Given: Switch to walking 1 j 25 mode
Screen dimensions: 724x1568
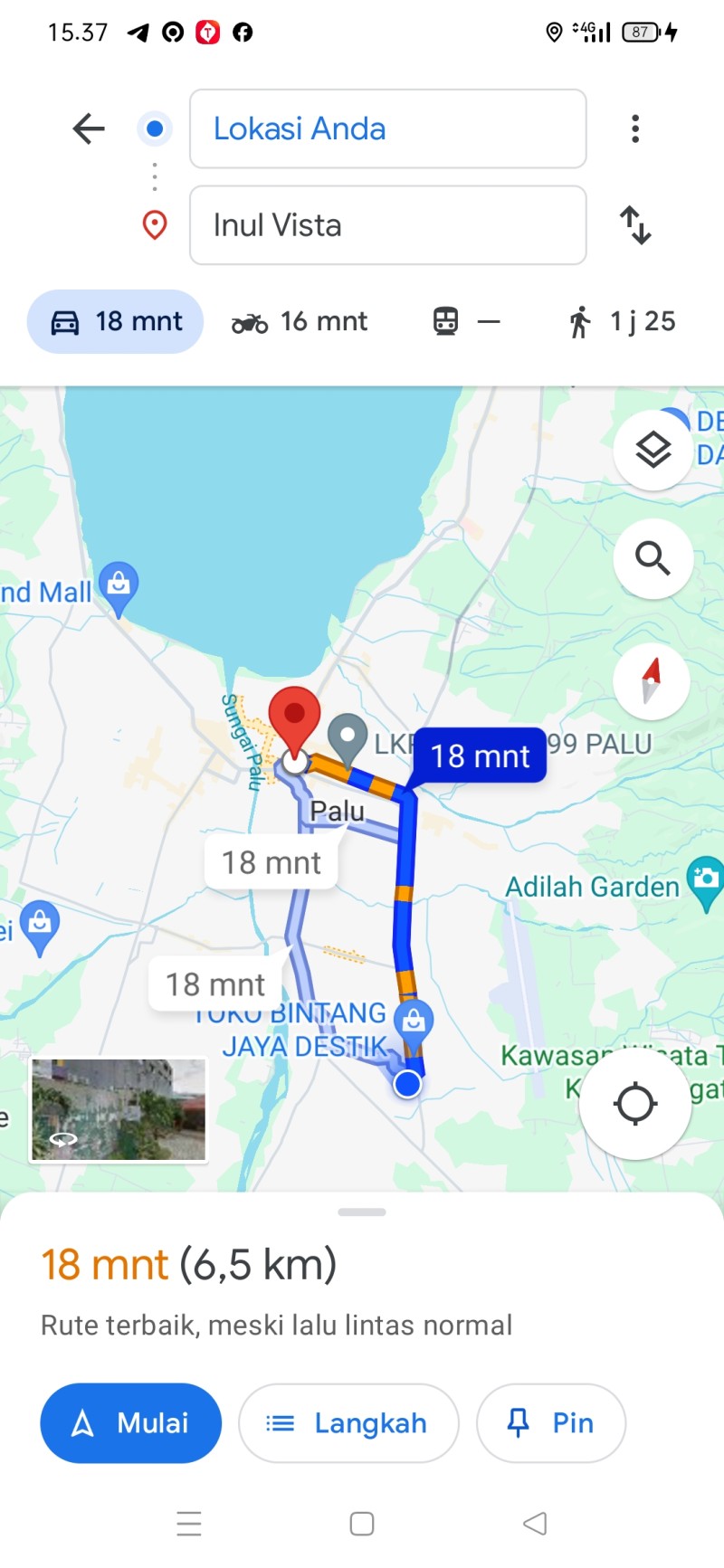Looking at the screenshot, I should pos(622,321).
